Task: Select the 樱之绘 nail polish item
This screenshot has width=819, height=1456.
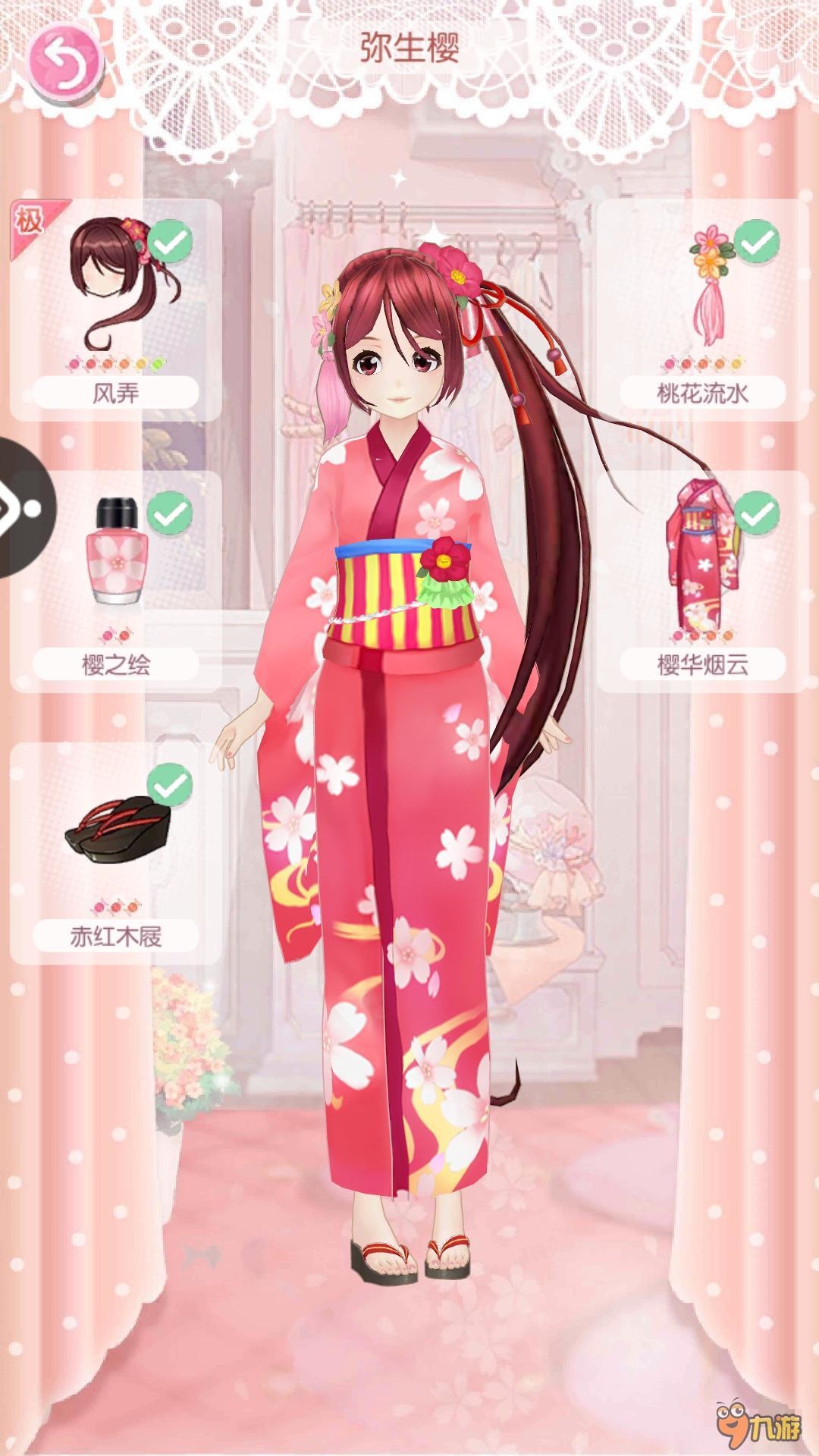Action: tap(115, 582)
